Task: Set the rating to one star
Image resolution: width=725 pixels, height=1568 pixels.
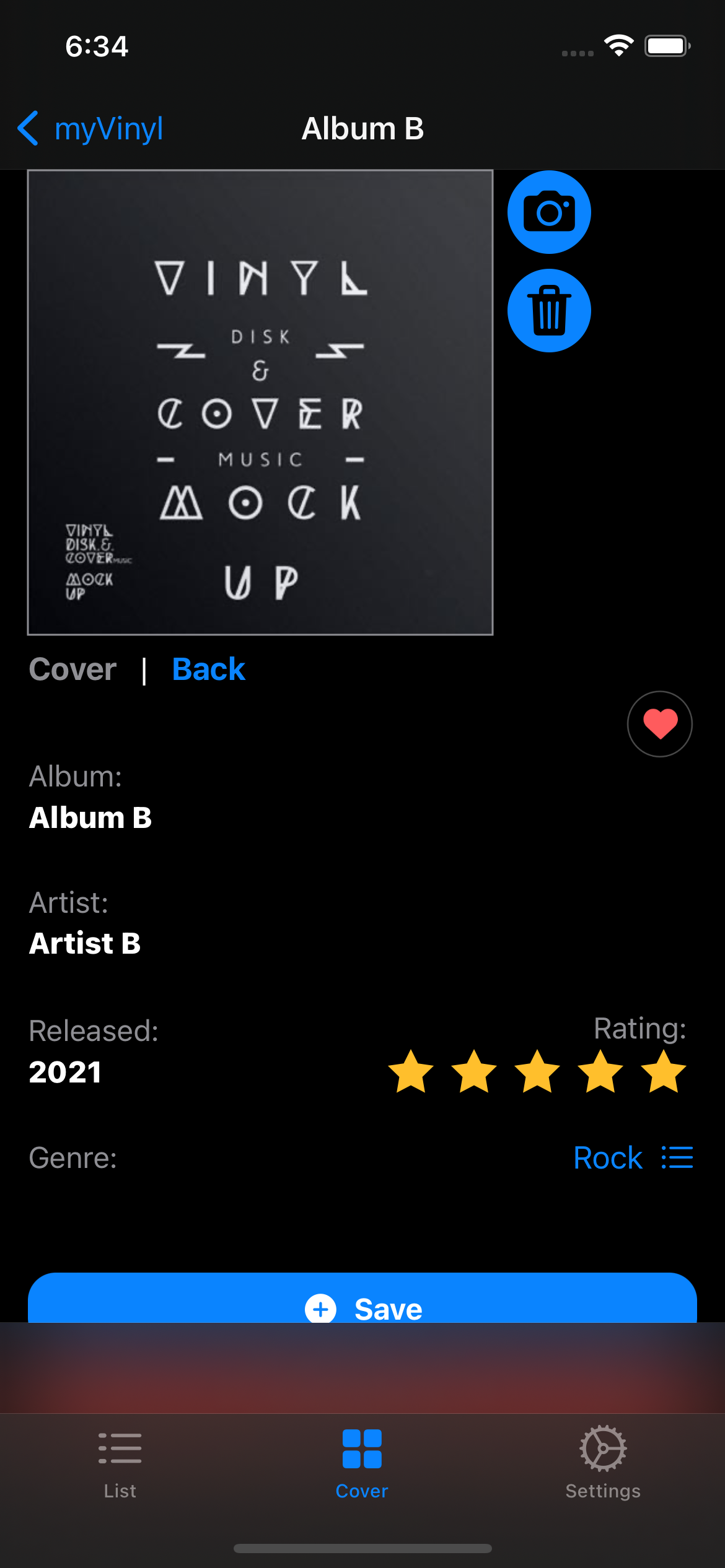Action: (x=411, y=1072)
